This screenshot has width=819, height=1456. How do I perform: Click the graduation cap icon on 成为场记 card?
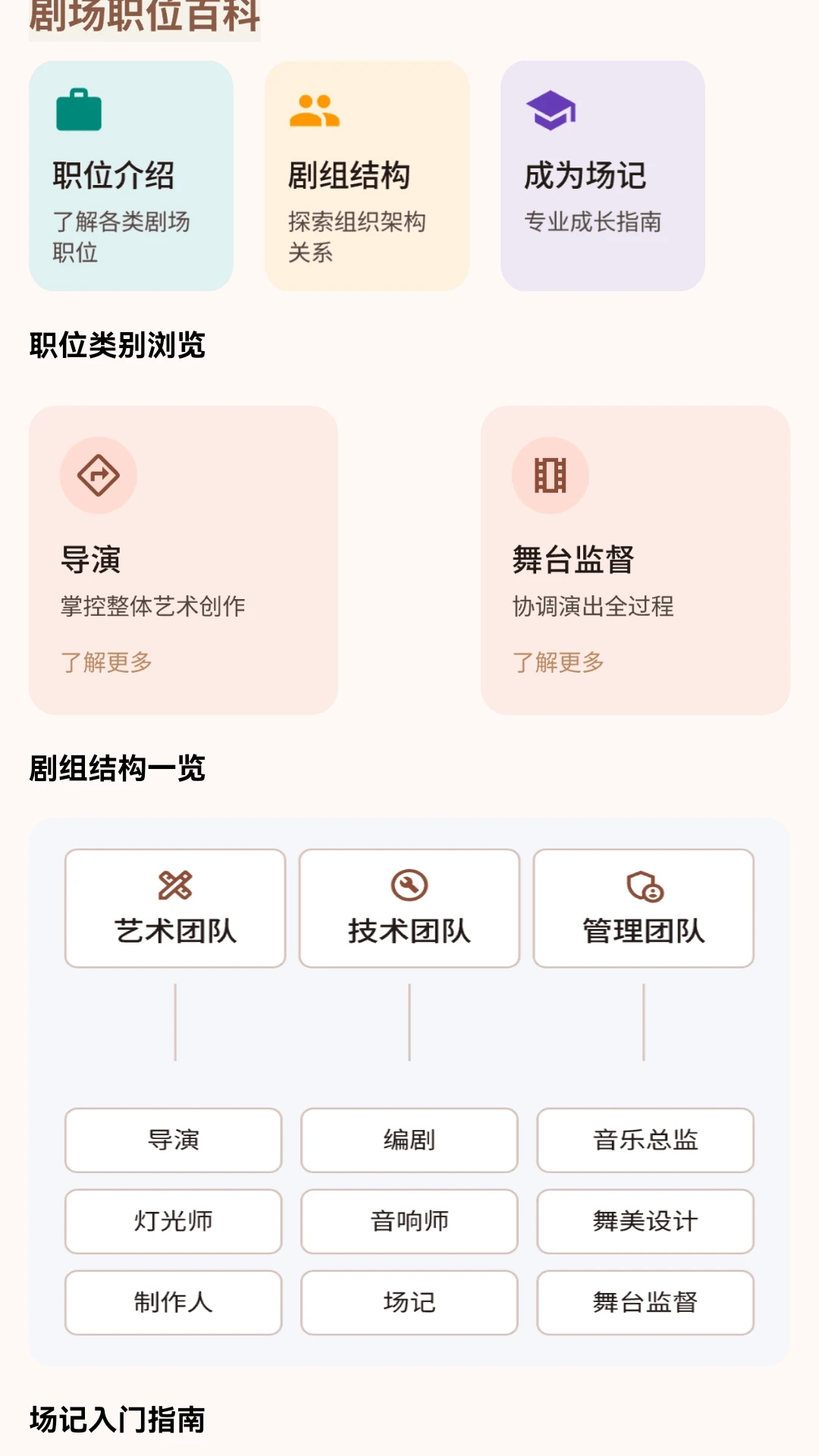[552, 110]
